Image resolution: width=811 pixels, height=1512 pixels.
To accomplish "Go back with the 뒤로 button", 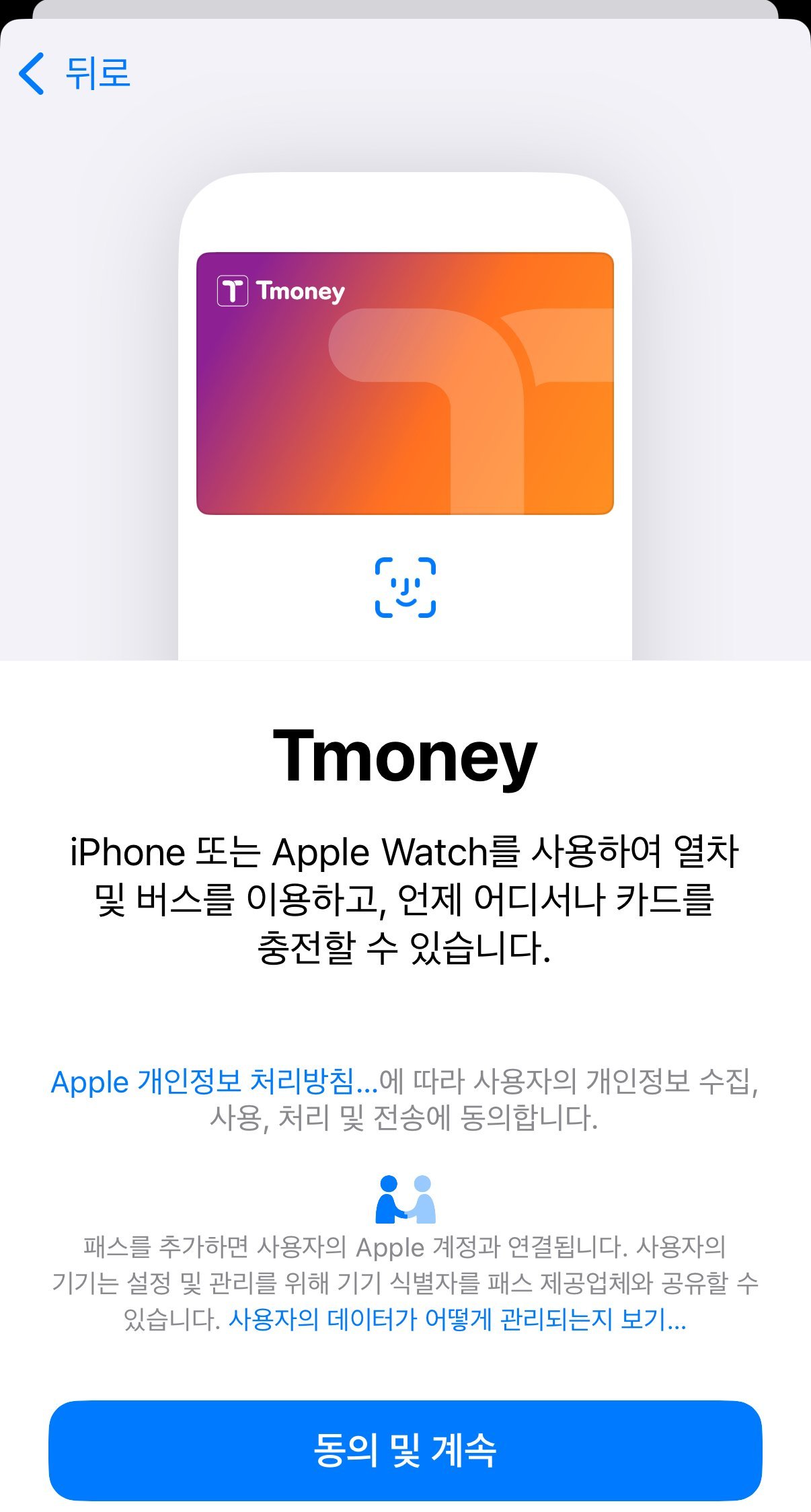I will [x=74, y=73].
